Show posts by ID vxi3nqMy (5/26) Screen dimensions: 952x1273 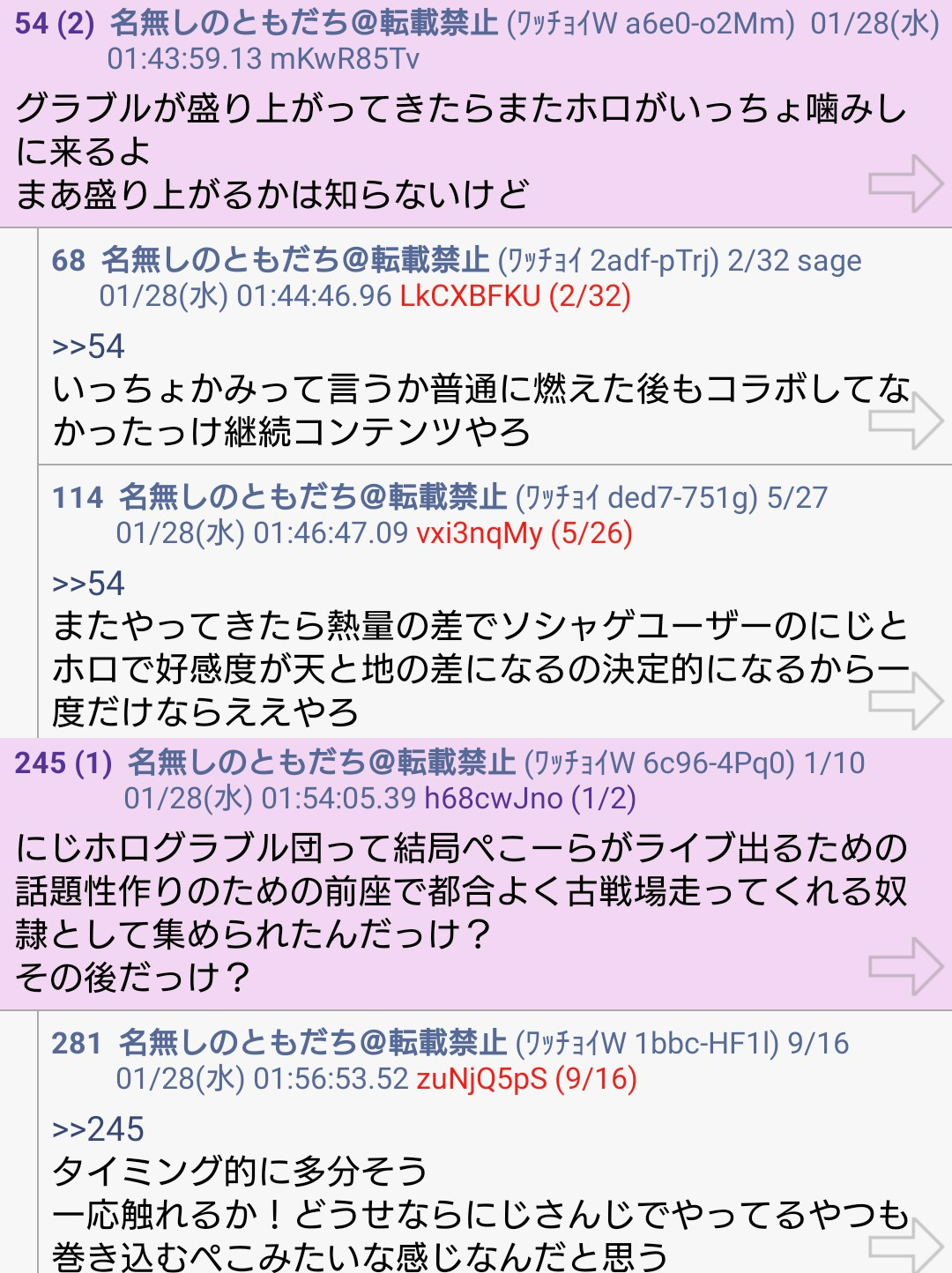524,533
